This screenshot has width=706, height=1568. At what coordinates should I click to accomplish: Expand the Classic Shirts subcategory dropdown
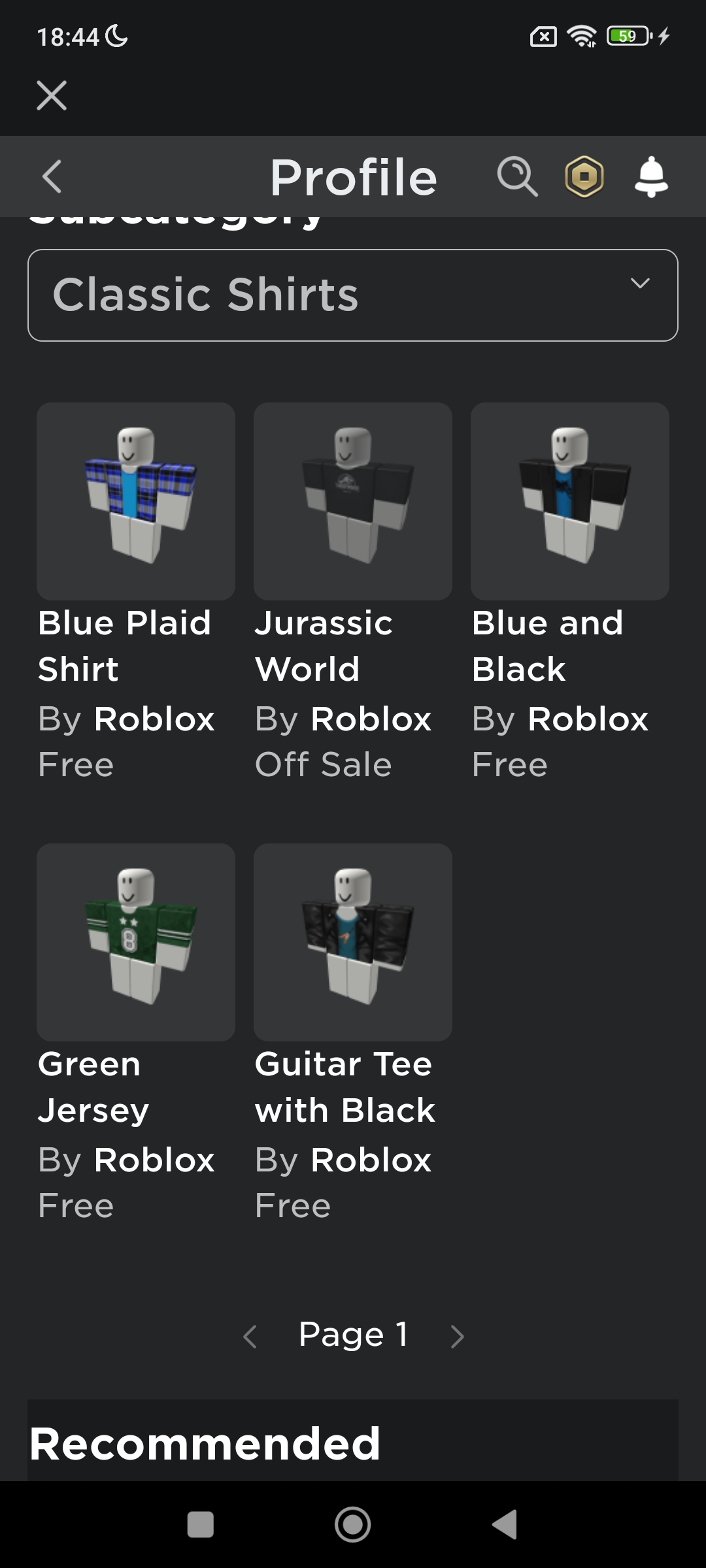click(x=353, y=295)
